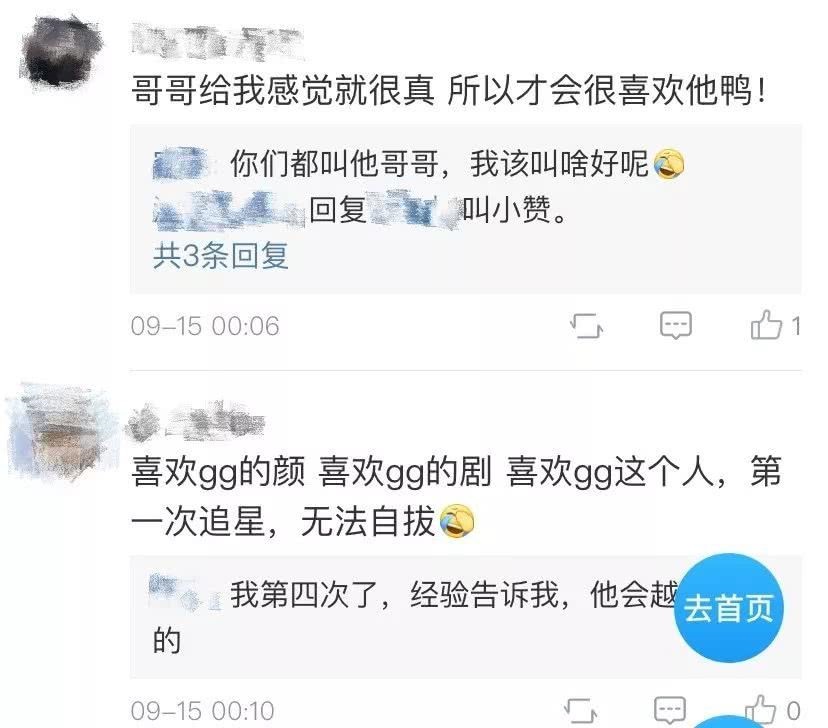Viewport: 828px width, 728px height.
Task: Repost the 09-15 00:06 comment
Action: (x=586, y=325)
